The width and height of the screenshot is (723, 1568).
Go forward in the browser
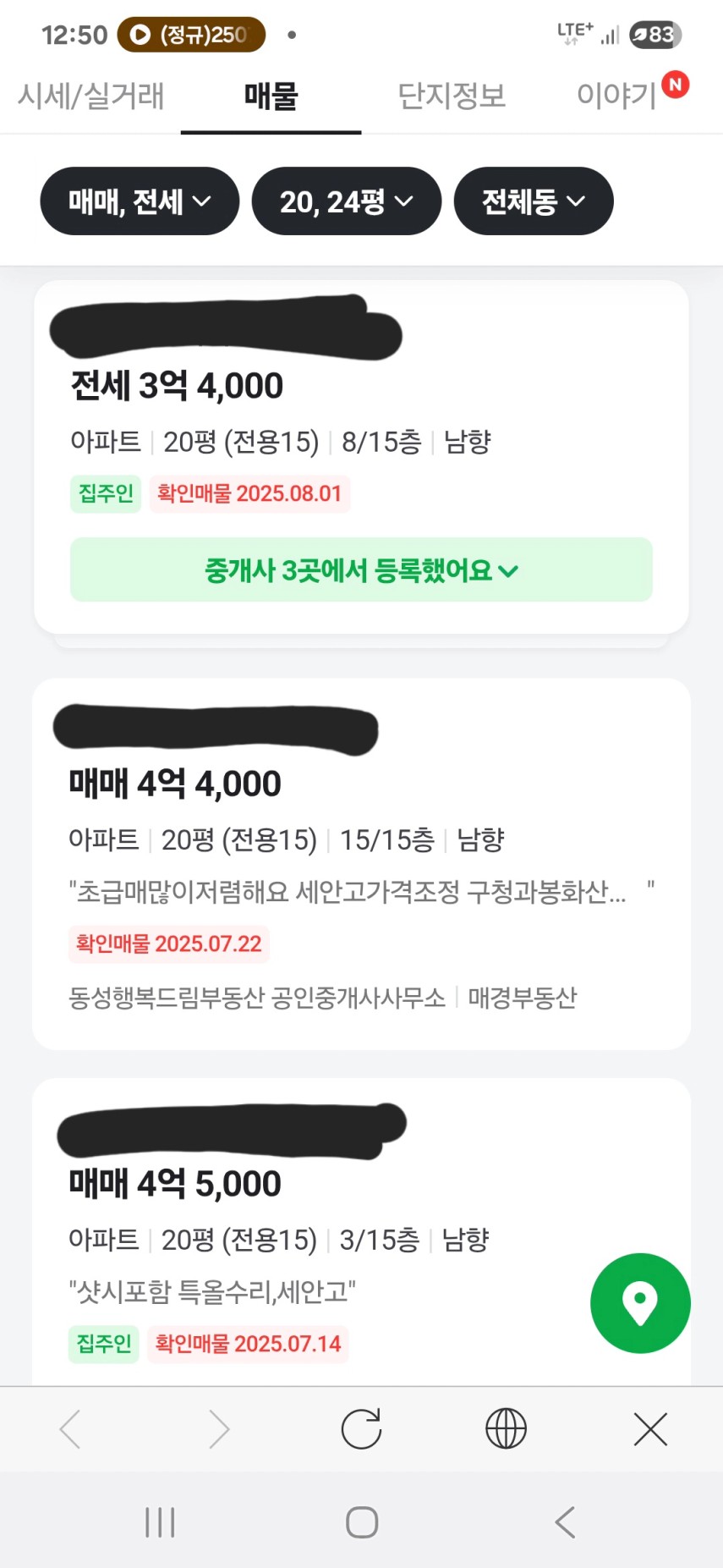point(217,1429)
